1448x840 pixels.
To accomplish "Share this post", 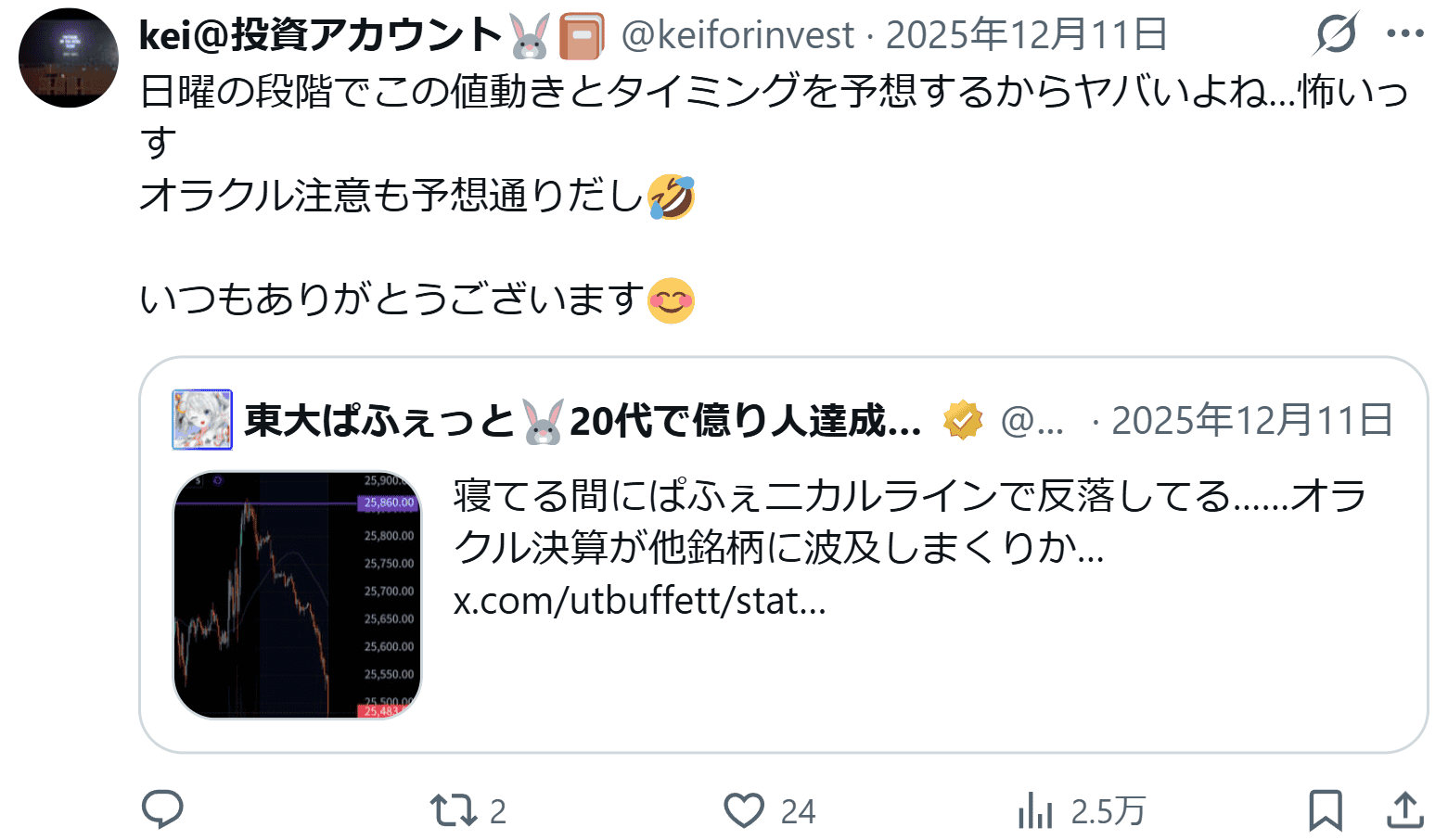I will [x=1404, y=810].
